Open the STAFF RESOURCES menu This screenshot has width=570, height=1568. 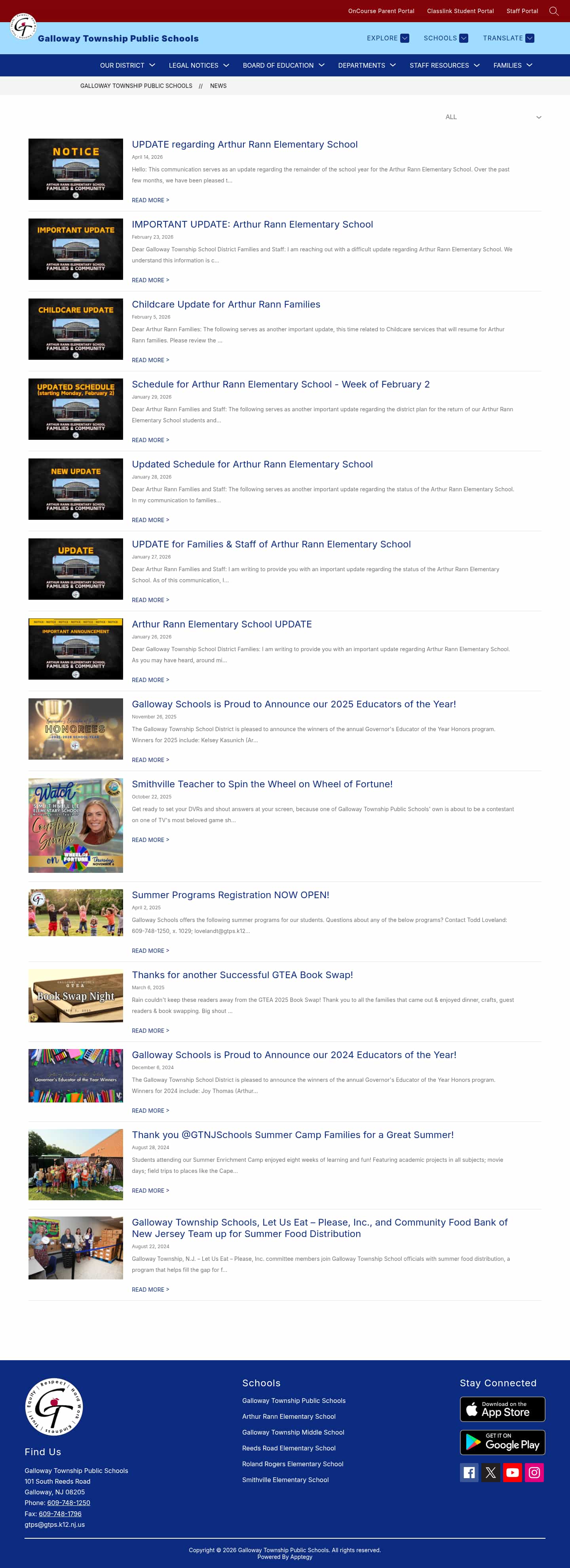tap(444, 65)
